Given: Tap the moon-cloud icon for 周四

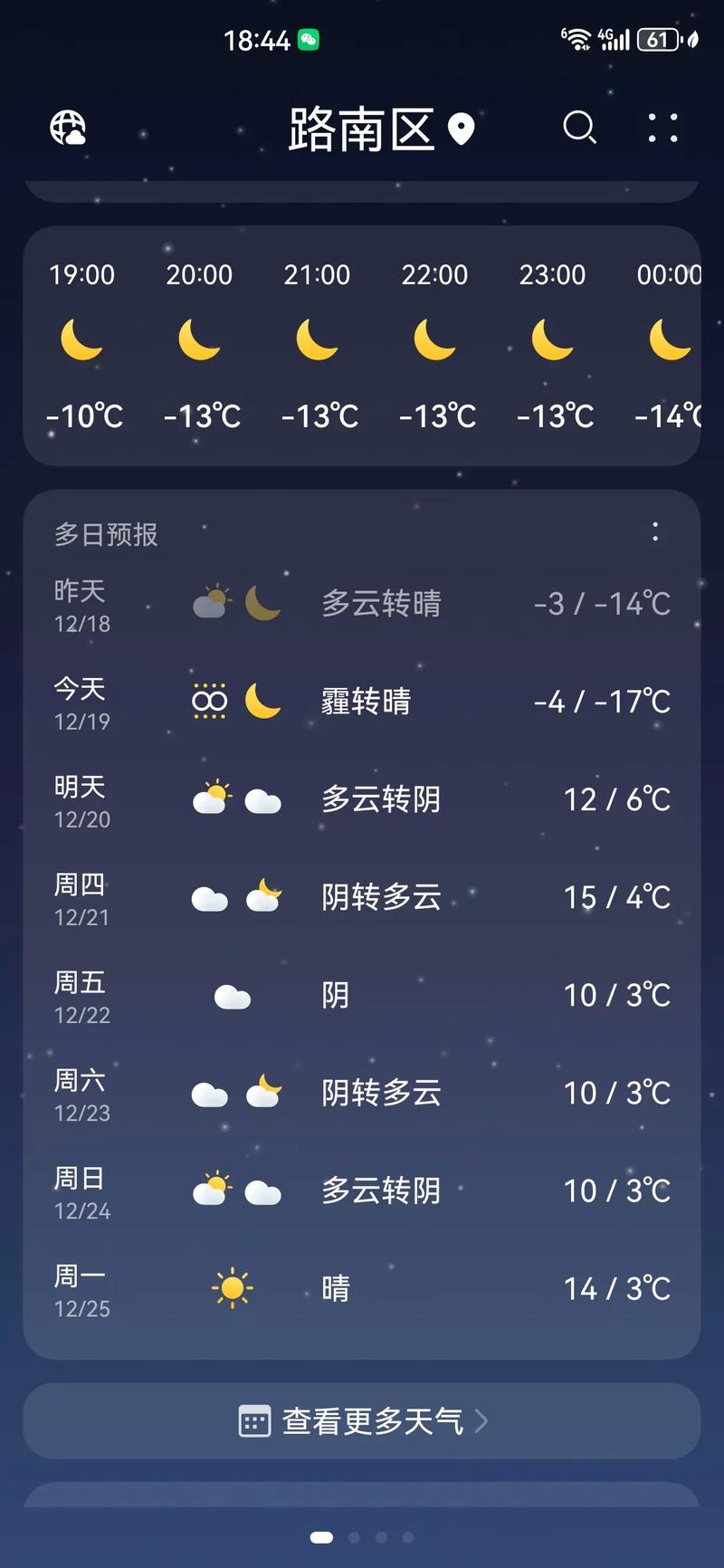Looking at the screenshot, I should 265,896.
